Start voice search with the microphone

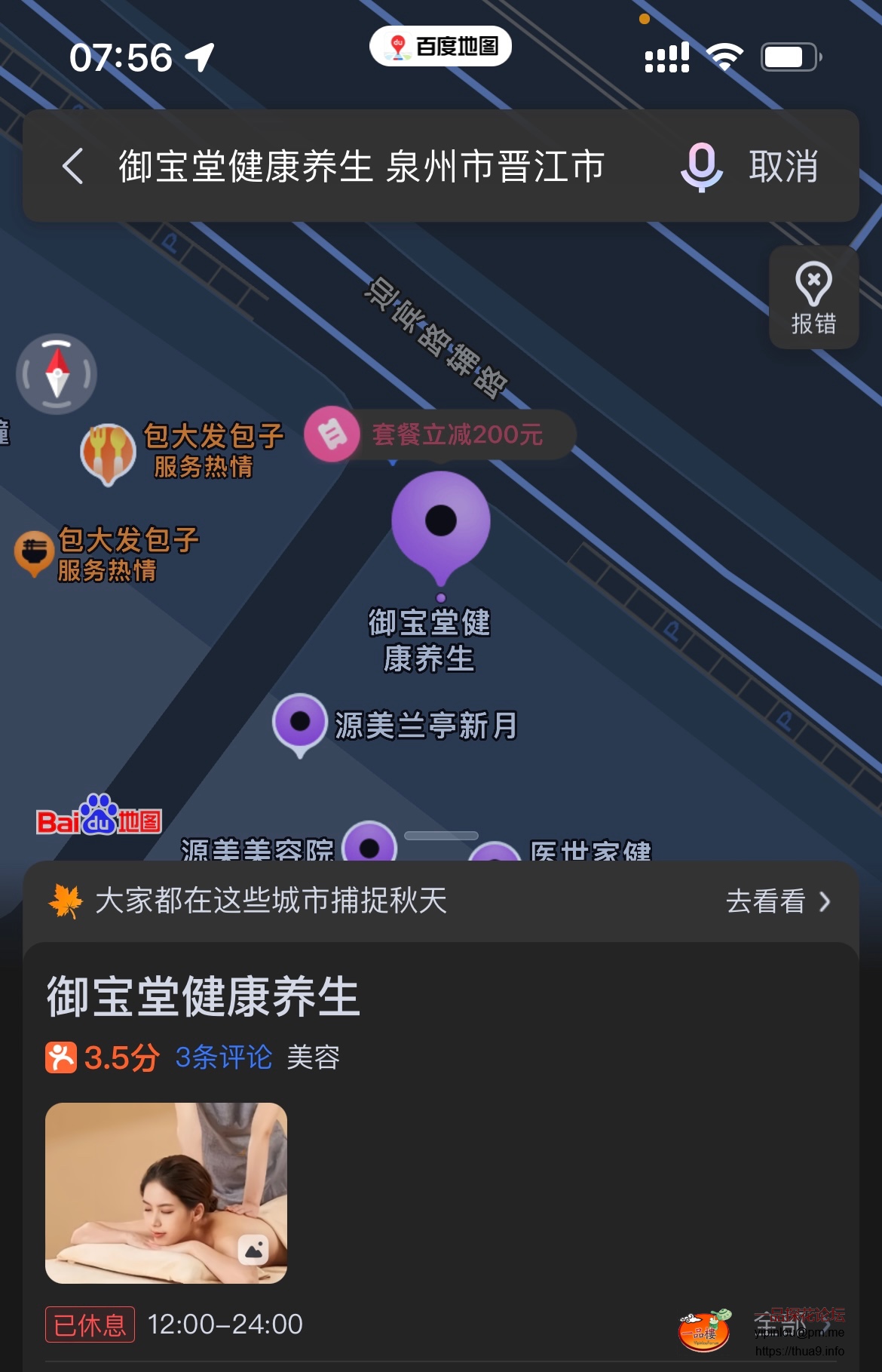point(701,166)
